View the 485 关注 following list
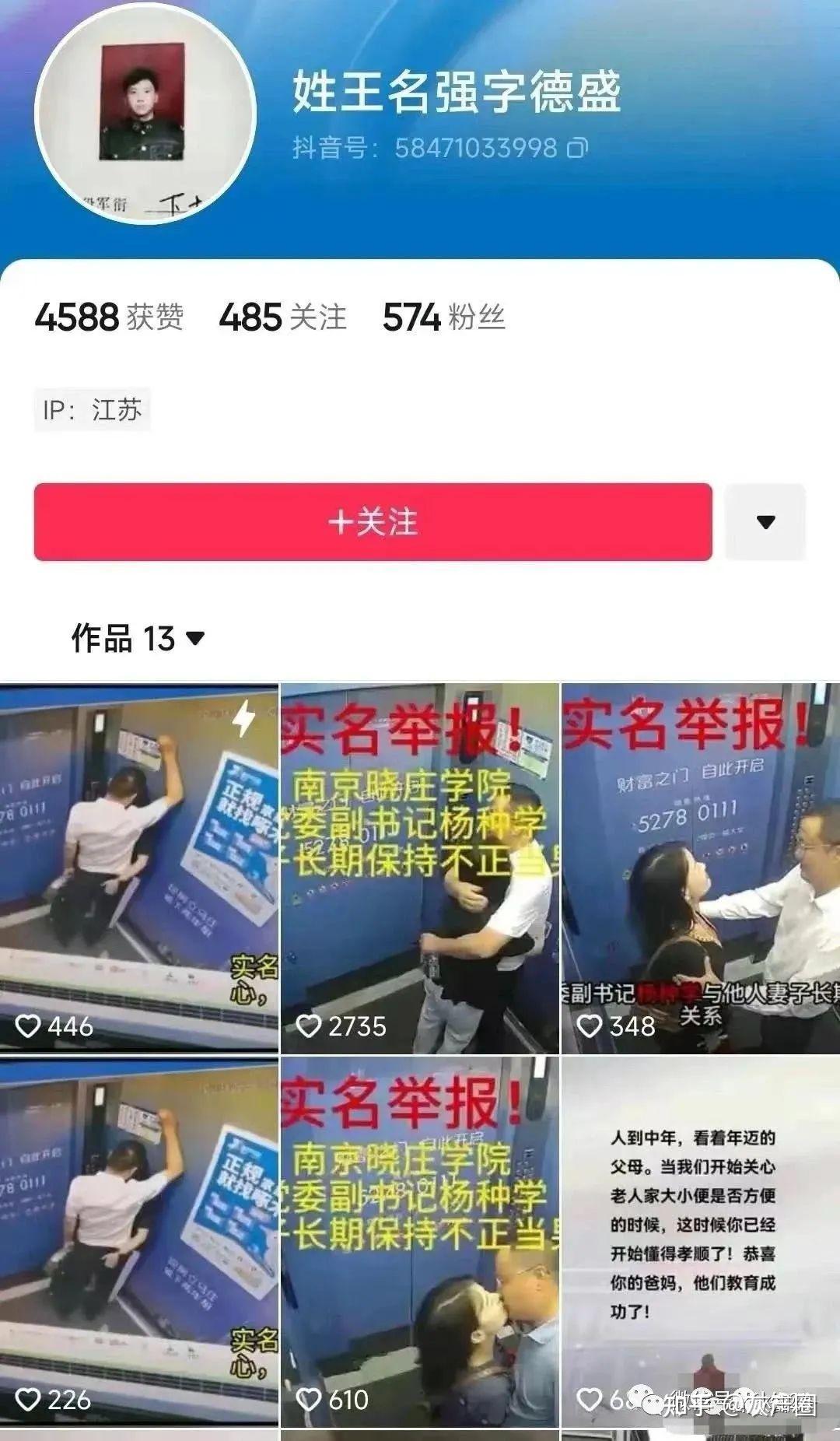 pyautogui.click(x=282, y=317)
